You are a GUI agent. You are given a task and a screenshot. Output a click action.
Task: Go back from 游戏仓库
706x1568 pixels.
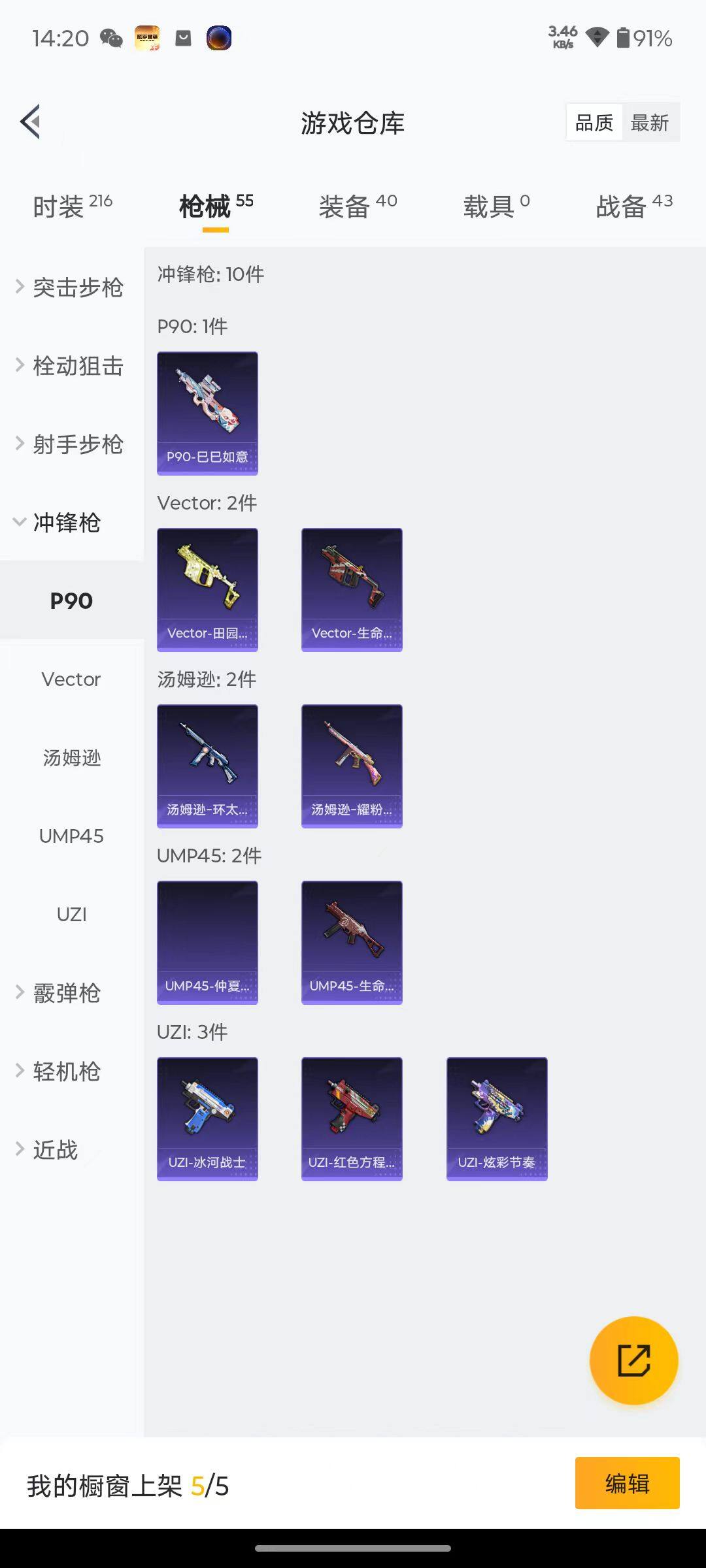[31, 122]
